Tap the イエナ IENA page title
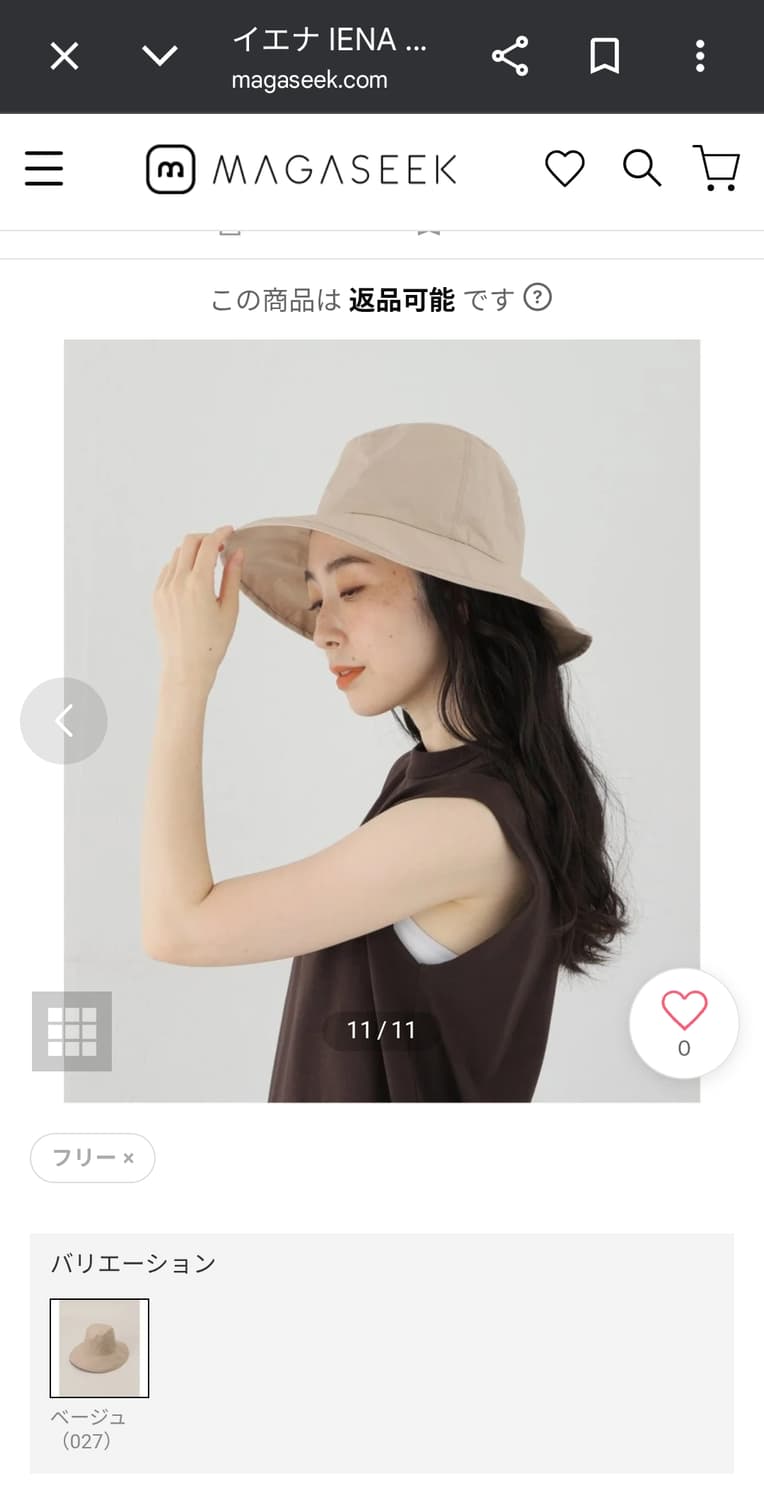Image resolution: width=764 pixels, height=1500 pixels. [x=330, y=40]
